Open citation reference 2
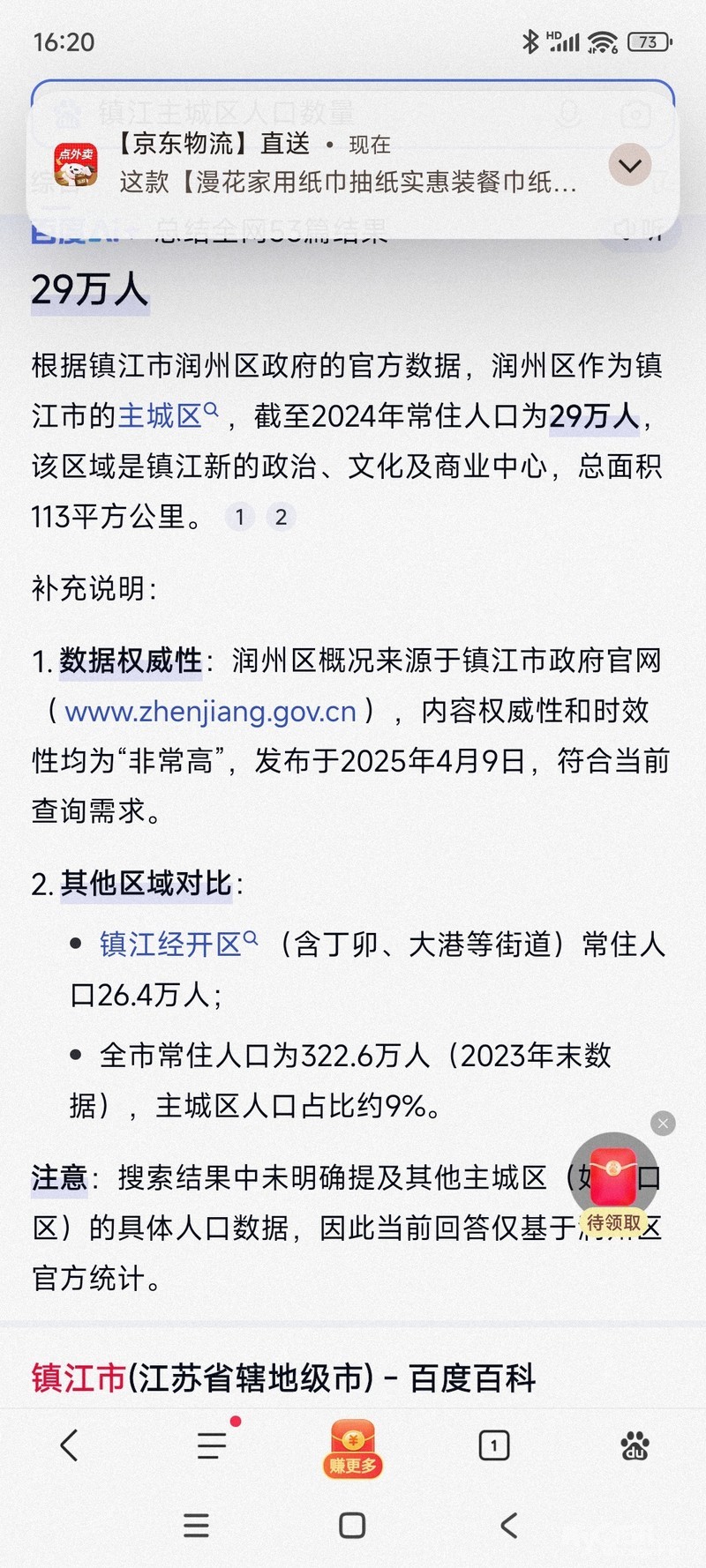The width and height of the screenshot is (706, 1568). [281, 517]
